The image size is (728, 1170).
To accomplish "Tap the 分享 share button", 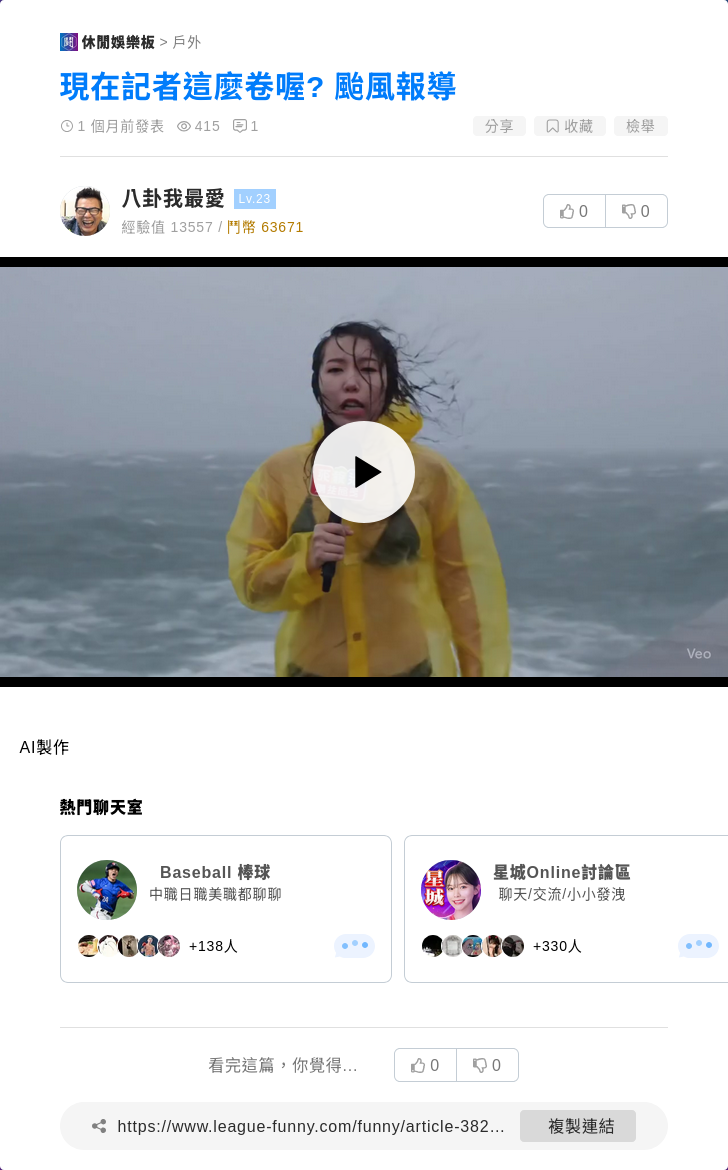I will 499,126.
